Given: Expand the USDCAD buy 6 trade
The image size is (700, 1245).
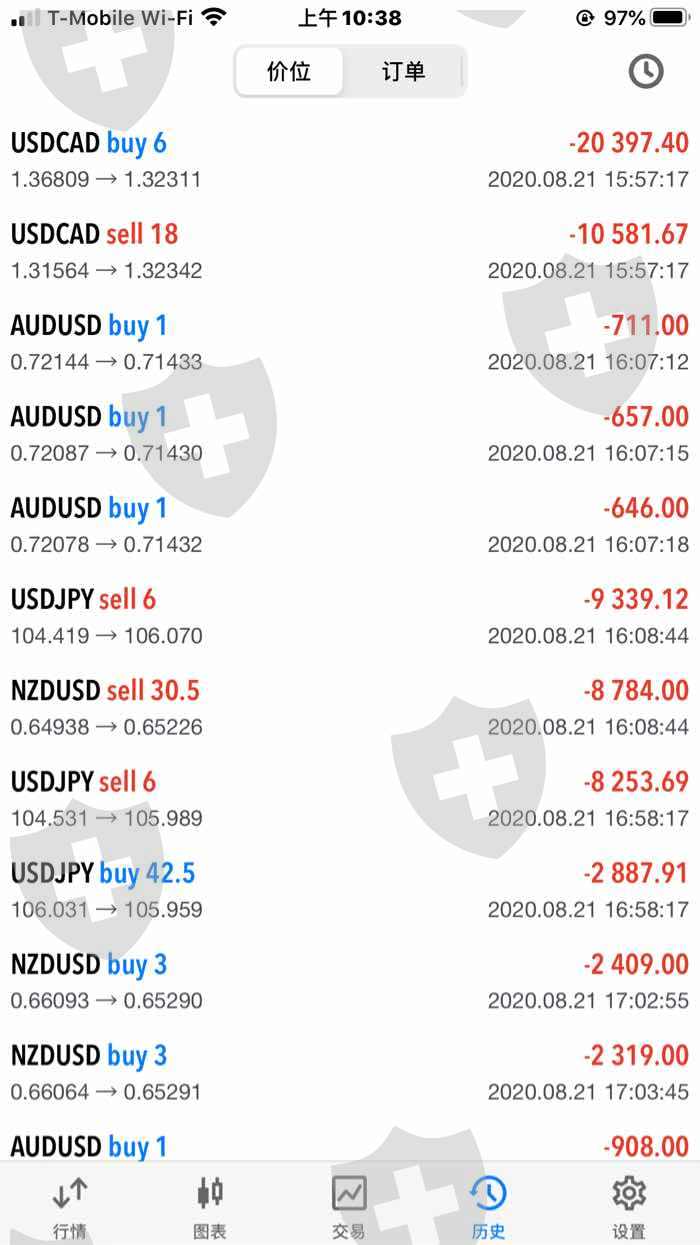Looking at the screenshot, I should tap(349, 160).
